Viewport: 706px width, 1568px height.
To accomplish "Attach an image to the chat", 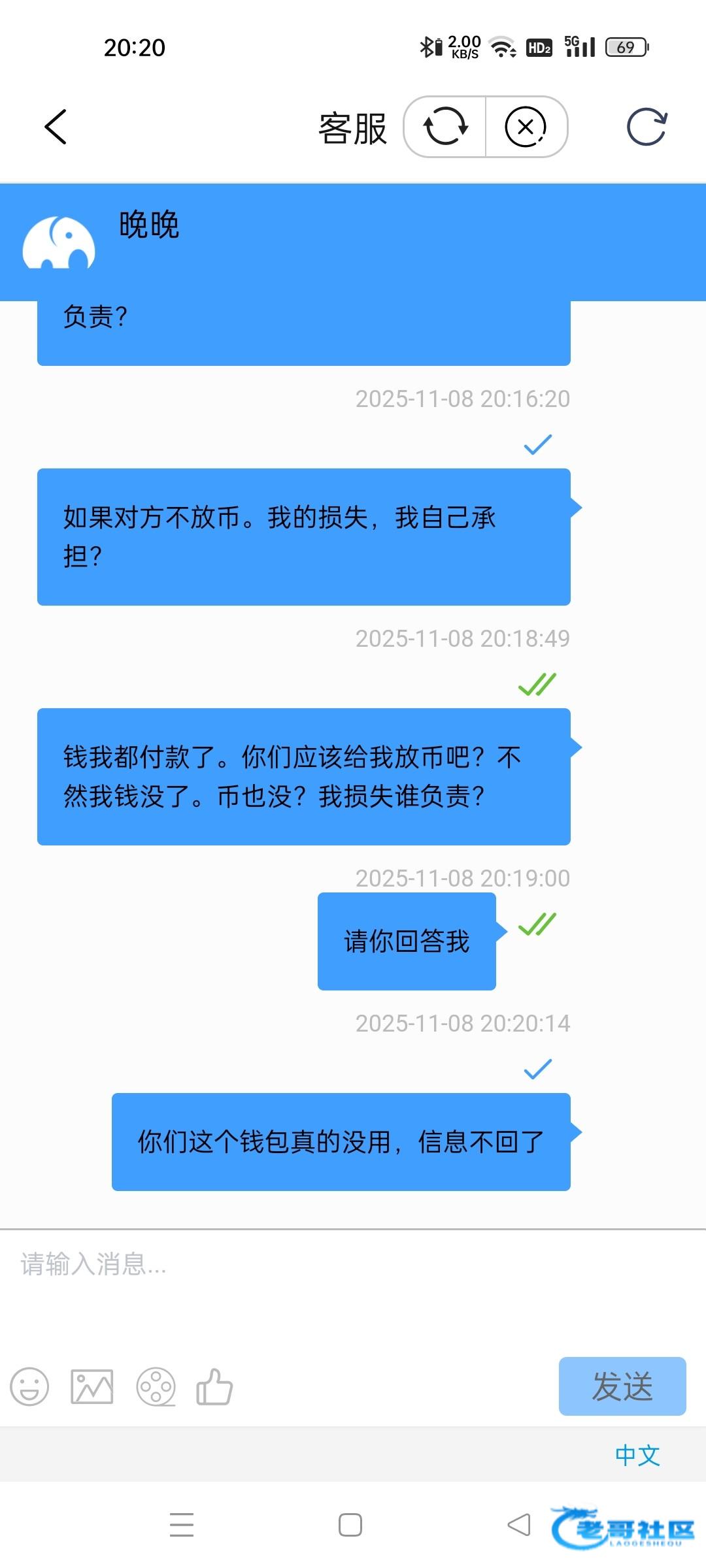I will (x=92, y=1386).
